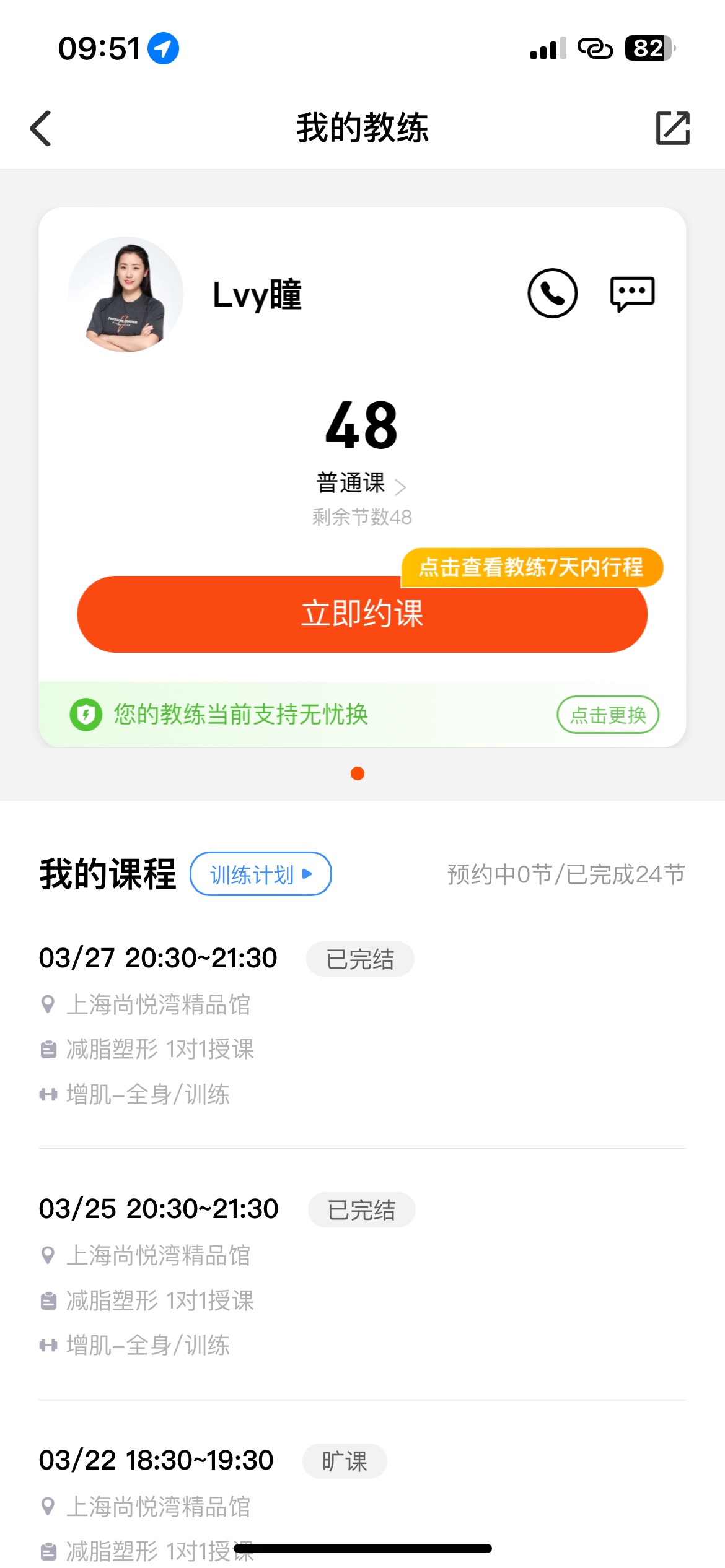This screenshot has width=725, height=1568.
Task: Open 普通课 details via the chevron
Action: [x=400, y=487]
